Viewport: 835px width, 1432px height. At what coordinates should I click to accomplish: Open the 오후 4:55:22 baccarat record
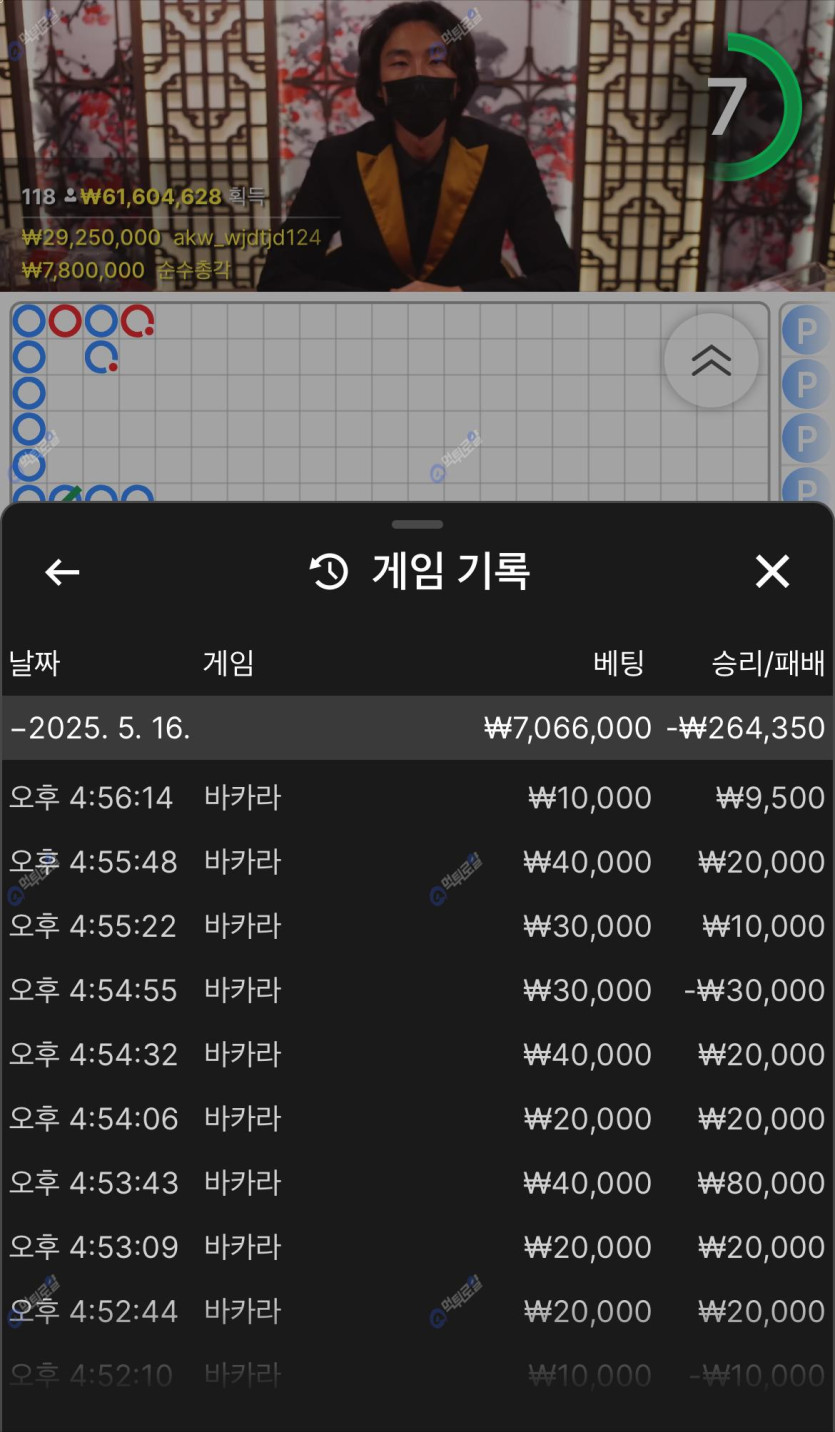coord(417,926)
